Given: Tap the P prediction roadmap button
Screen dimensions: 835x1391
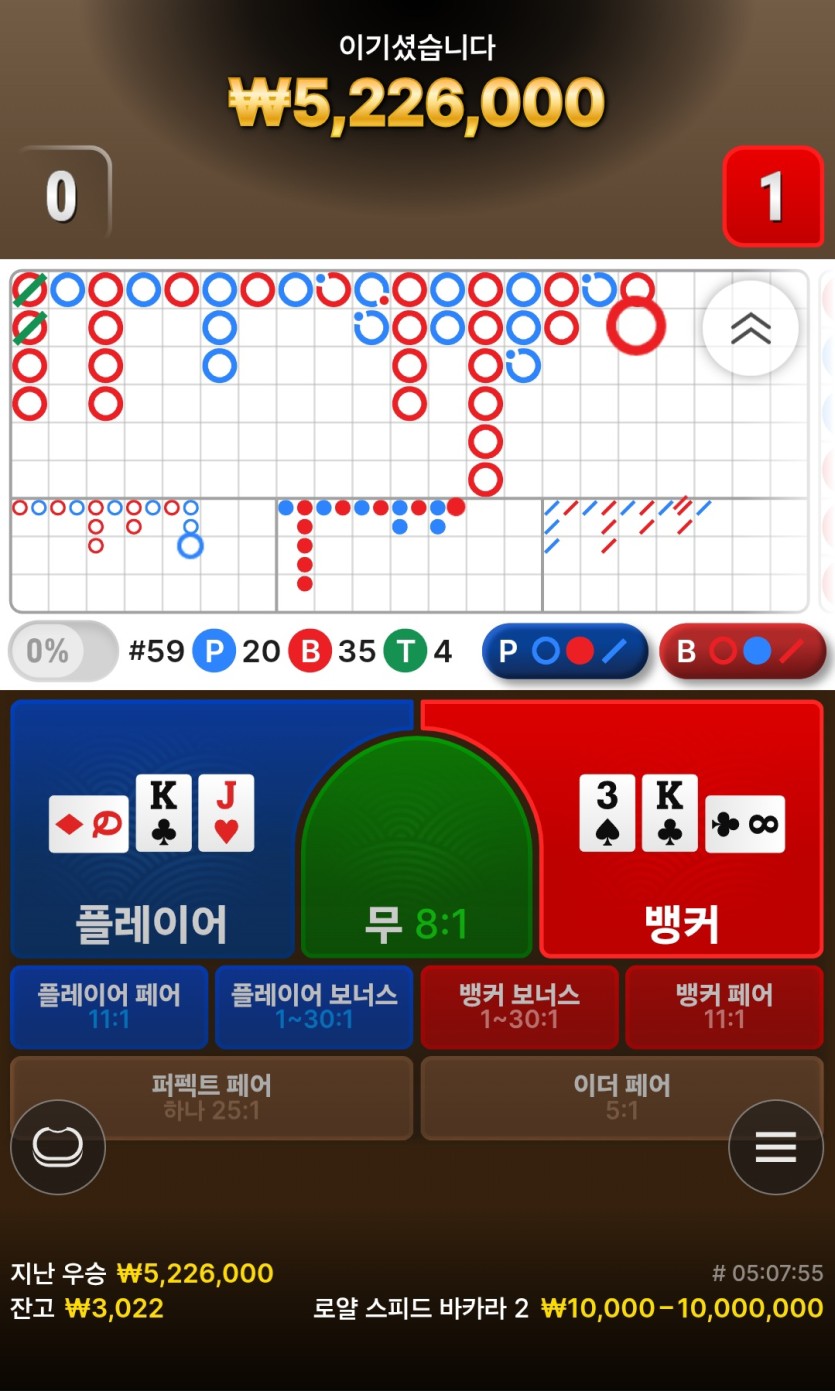Looking at the screenshot, I should click(x=565, y=652).
